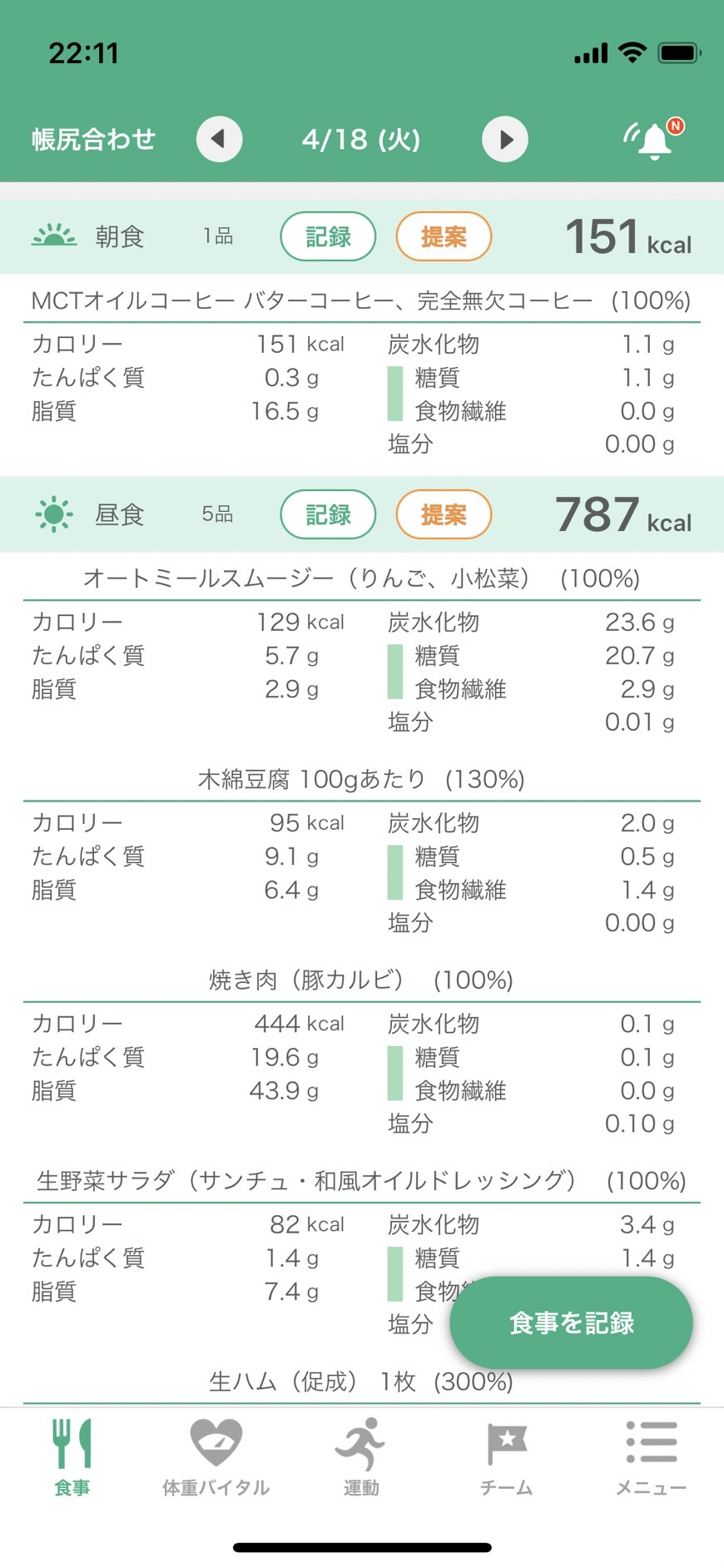Switch to the 運動 tab
This screenshot has width=724, height=1568.
(x=361, y=1457)
